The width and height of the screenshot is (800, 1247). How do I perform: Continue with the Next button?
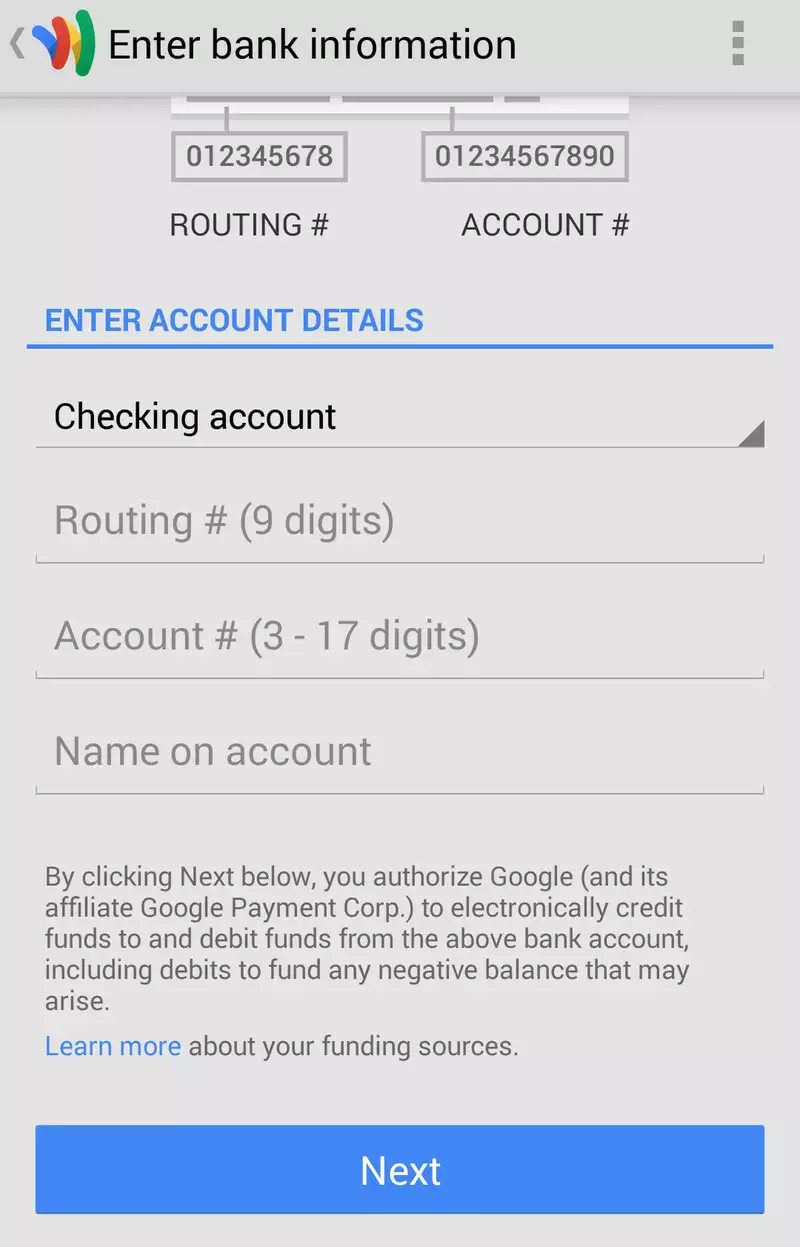(400, 1170)
